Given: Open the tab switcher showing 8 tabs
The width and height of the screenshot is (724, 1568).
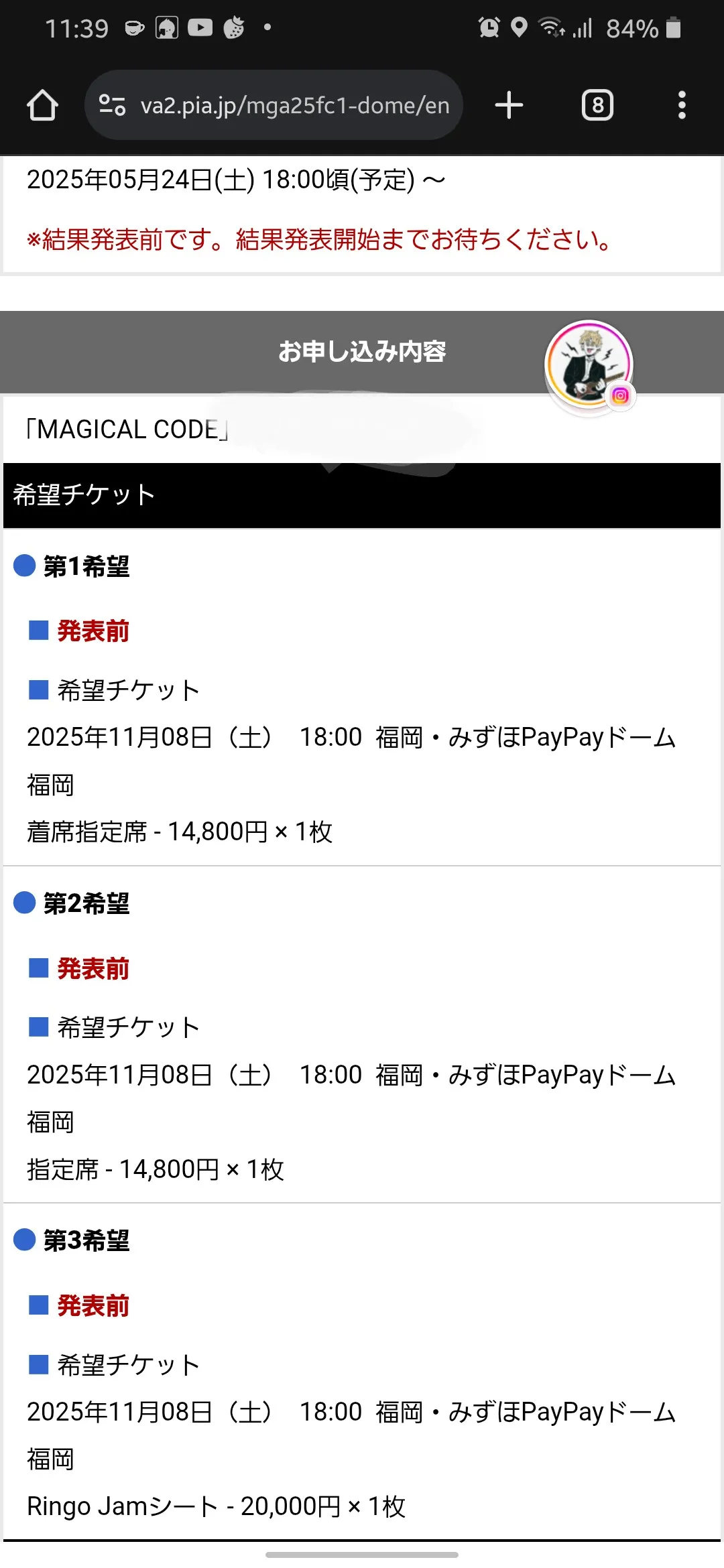Looking at the screenshot, I should pyautogui.click(x=597, y=105).
